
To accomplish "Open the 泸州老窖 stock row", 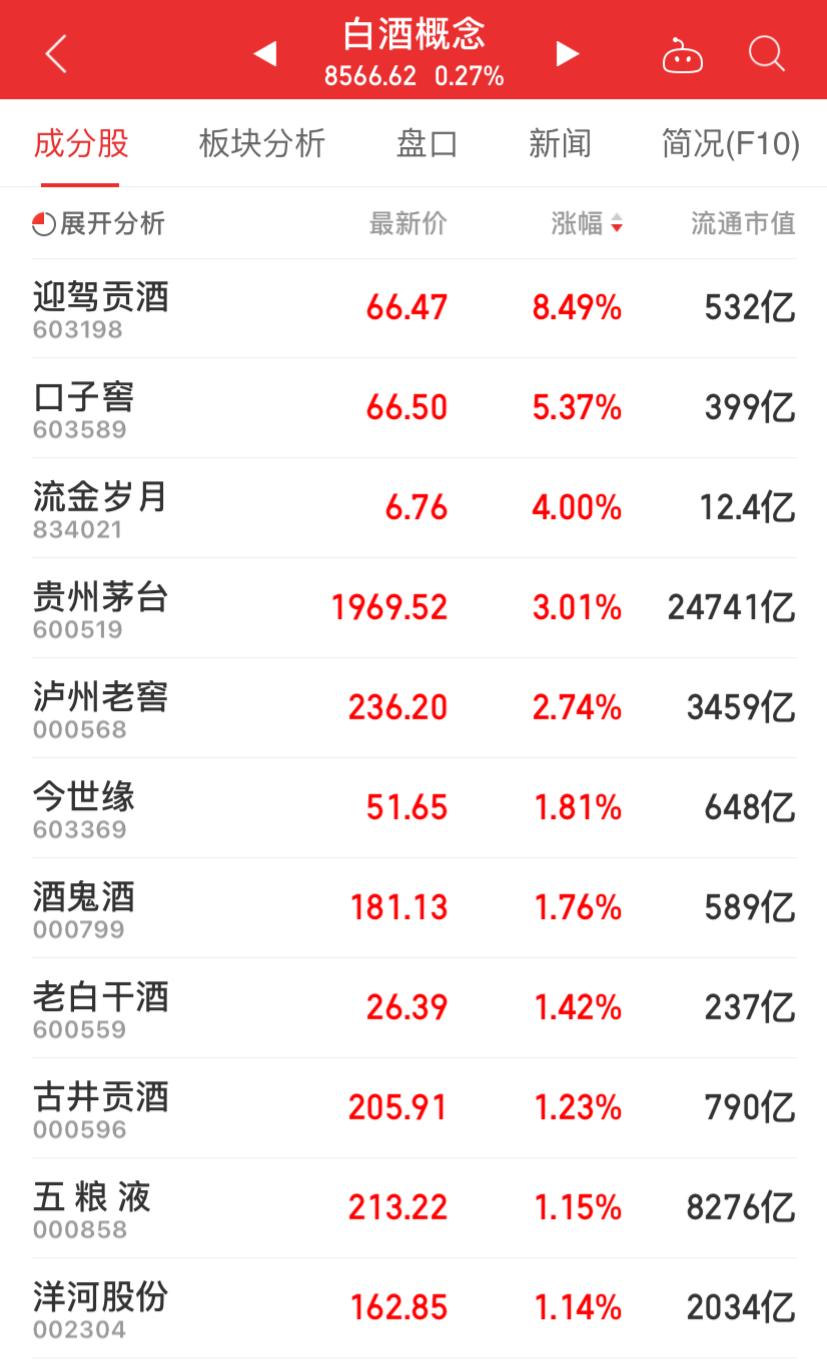I will tap(414, 709).
